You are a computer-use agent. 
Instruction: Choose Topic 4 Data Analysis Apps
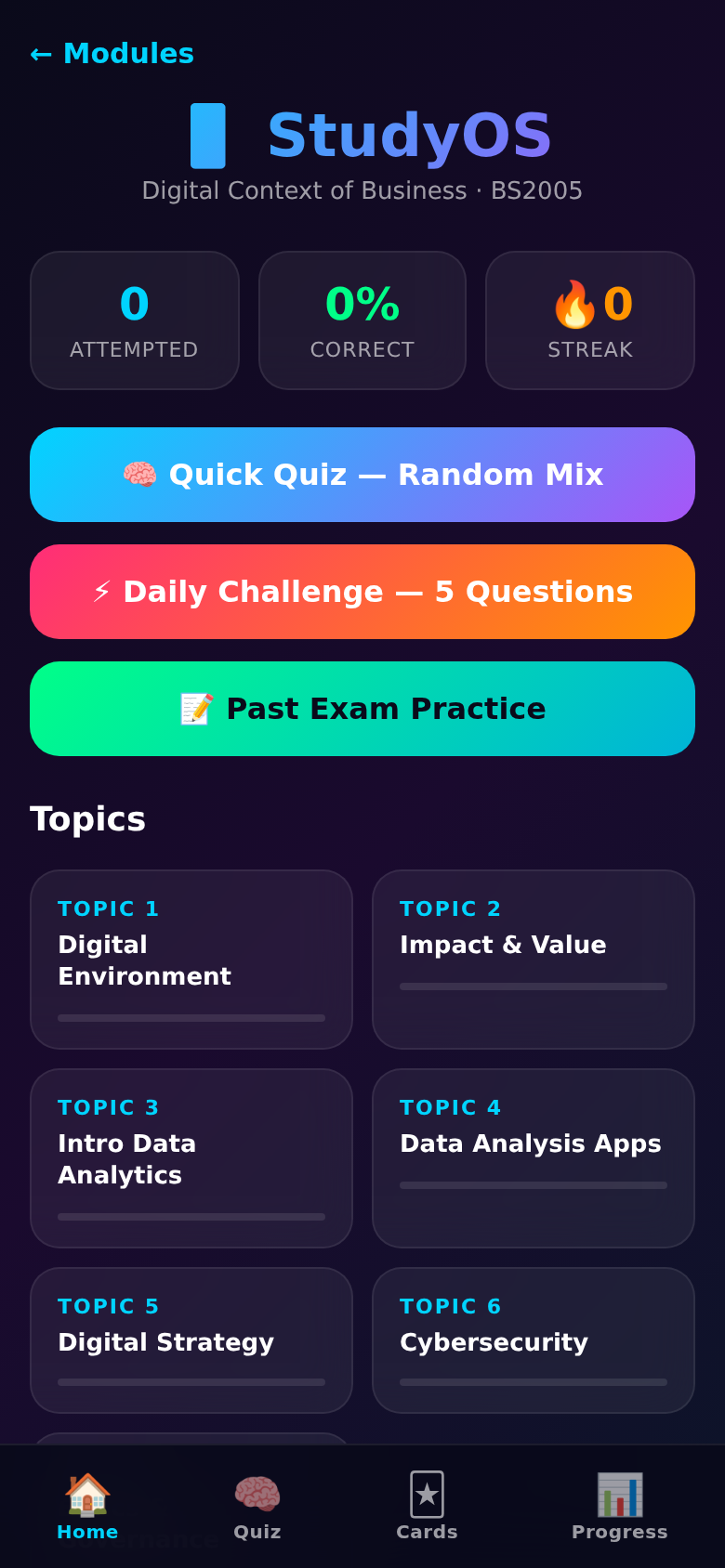(534, 1158)
